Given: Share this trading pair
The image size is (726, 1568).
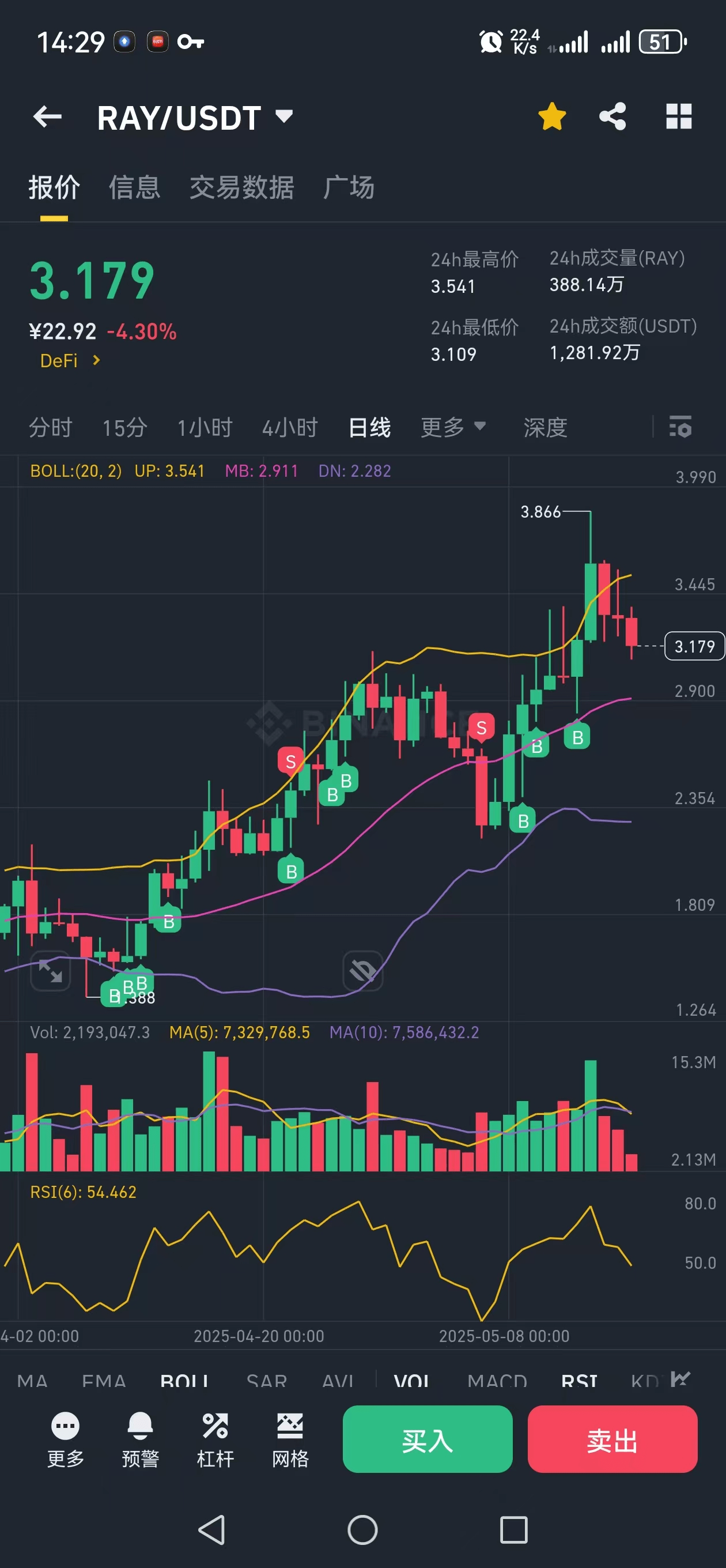Looking at the screenshot, I should pos(612,116).
